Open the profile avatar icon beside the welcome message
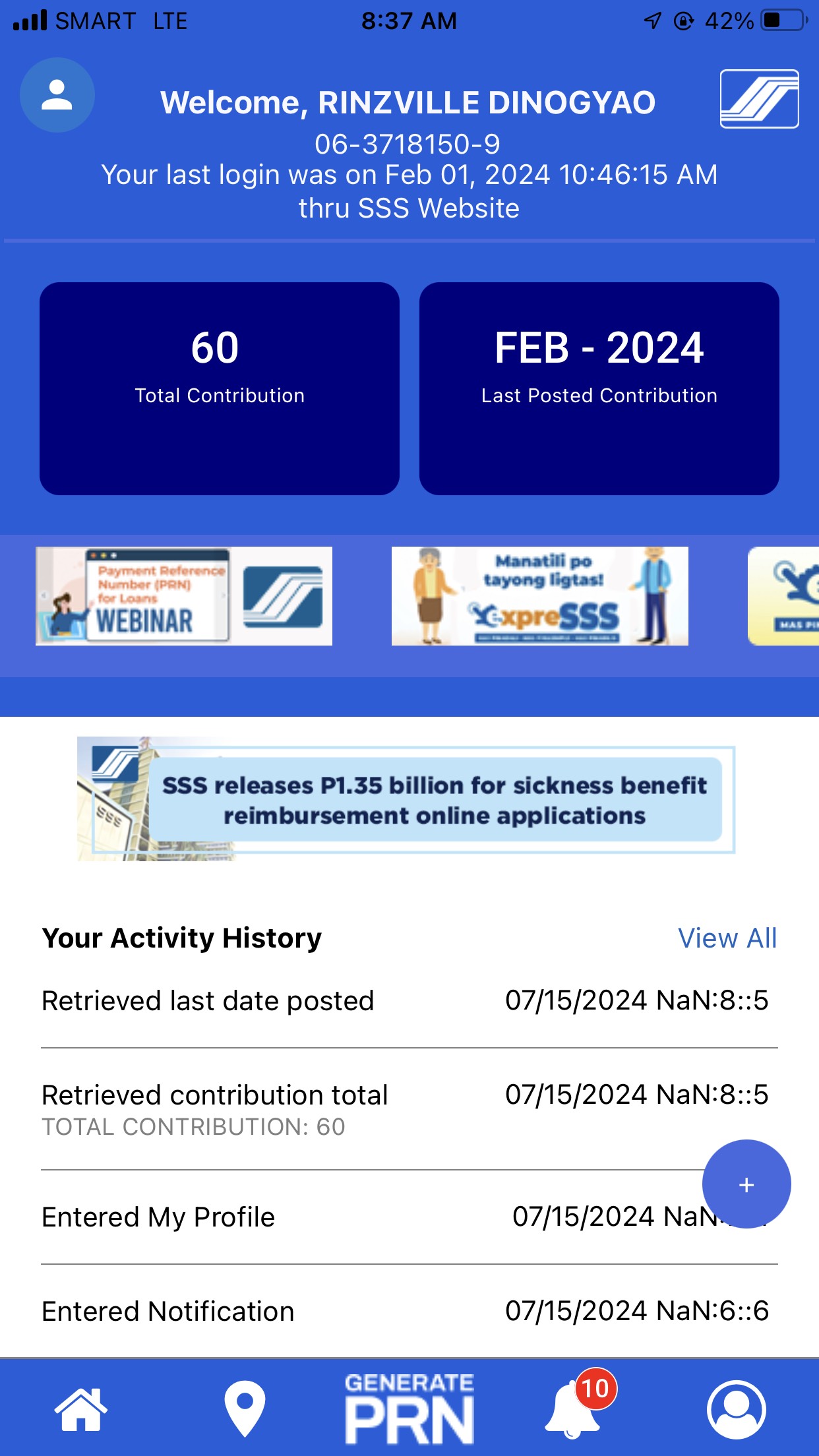 click(57, 96)
